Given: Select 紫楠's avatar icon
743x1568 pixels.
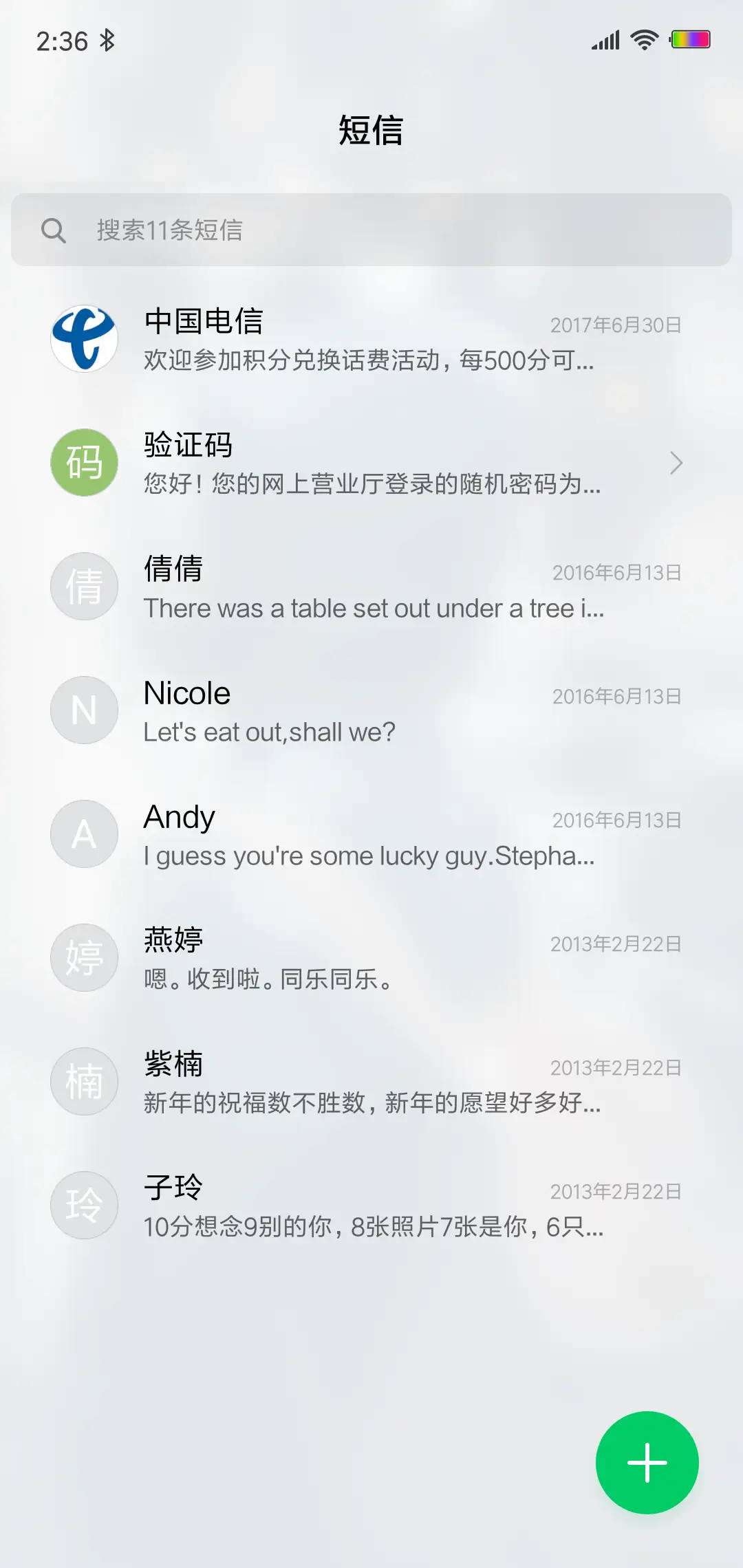Looking at the screenshot, I should (84, 1081).
